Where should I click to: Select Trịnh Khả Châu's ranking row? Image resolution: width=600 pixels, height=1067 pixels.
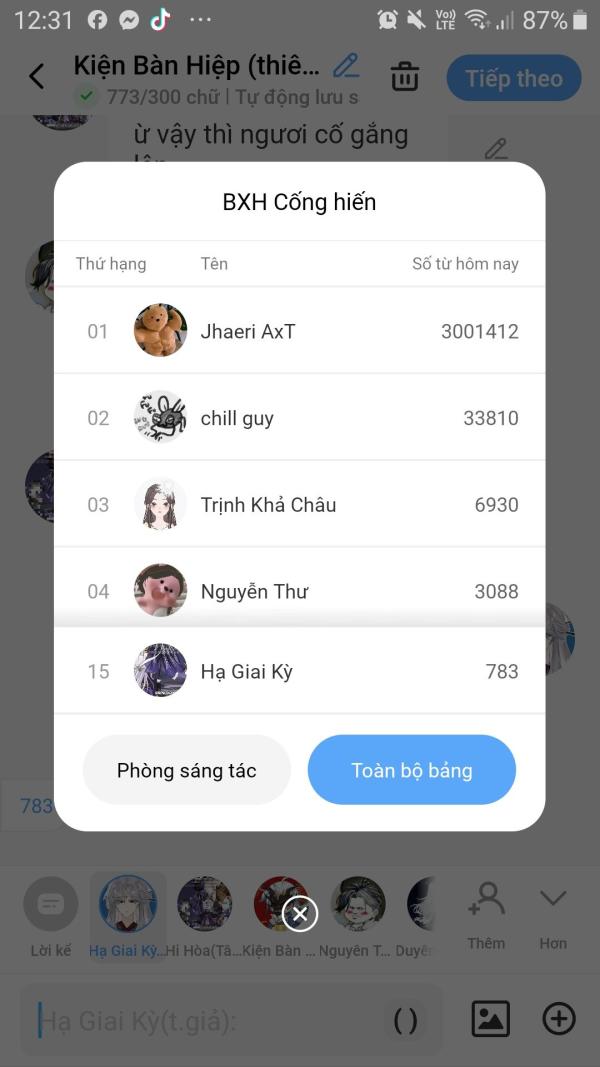point(300,504)
